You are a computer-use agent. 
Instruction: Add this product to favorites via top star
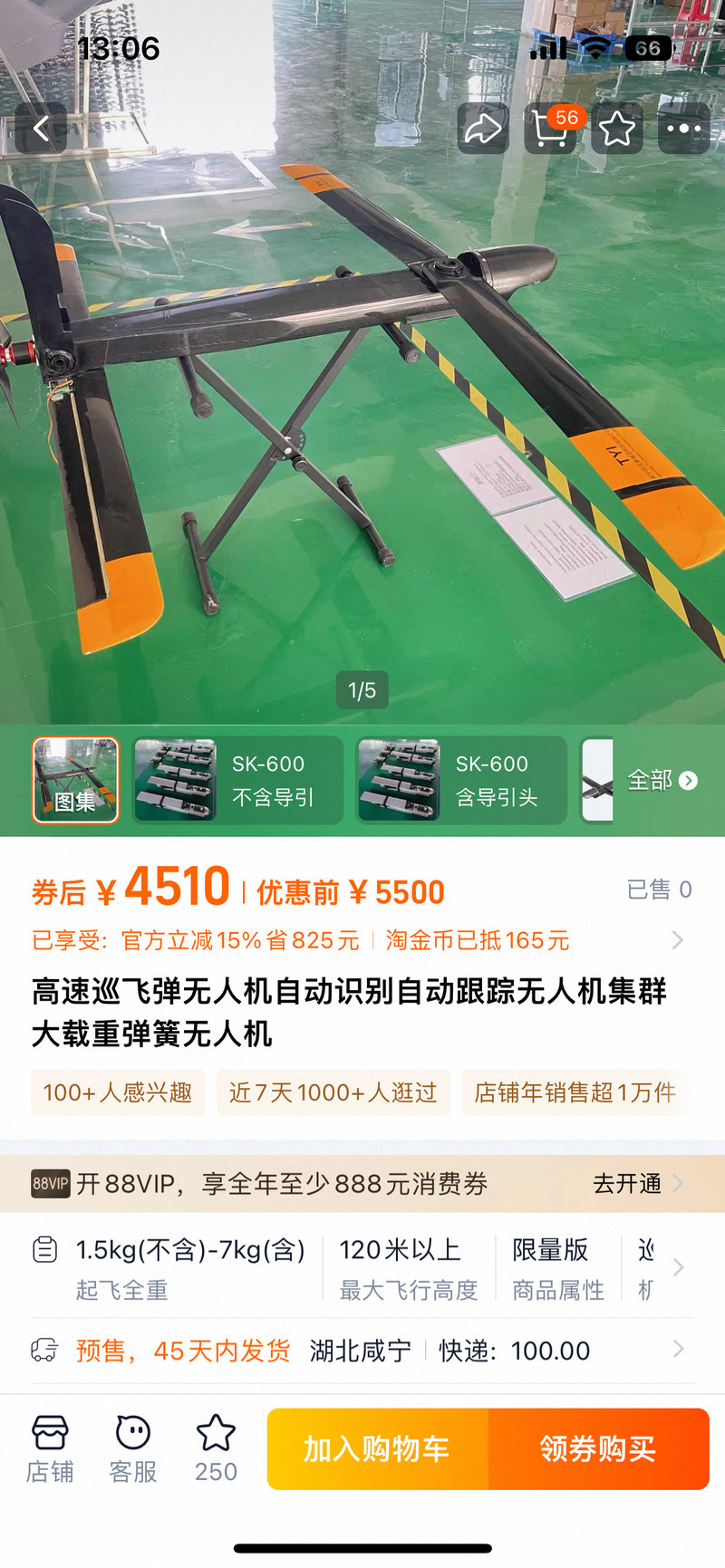tap(617, 129)
